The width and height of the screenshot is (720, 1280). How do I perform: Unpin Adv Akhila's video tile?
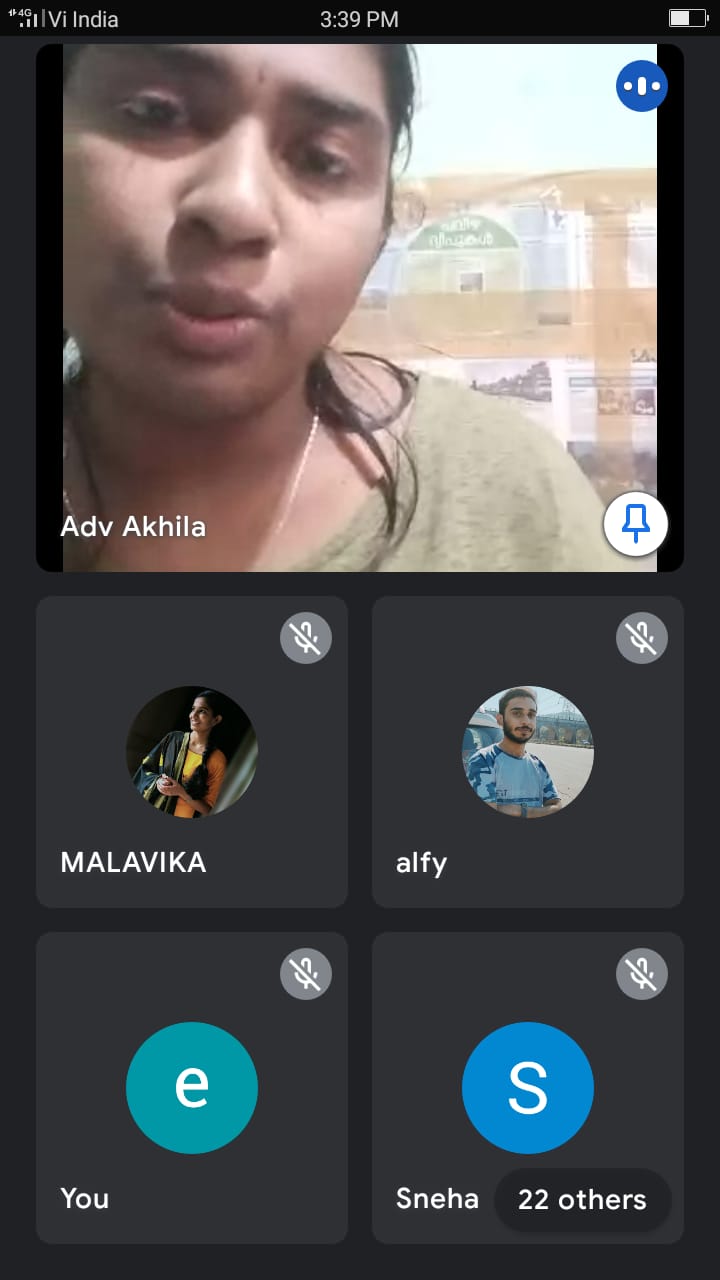point(636,523)
